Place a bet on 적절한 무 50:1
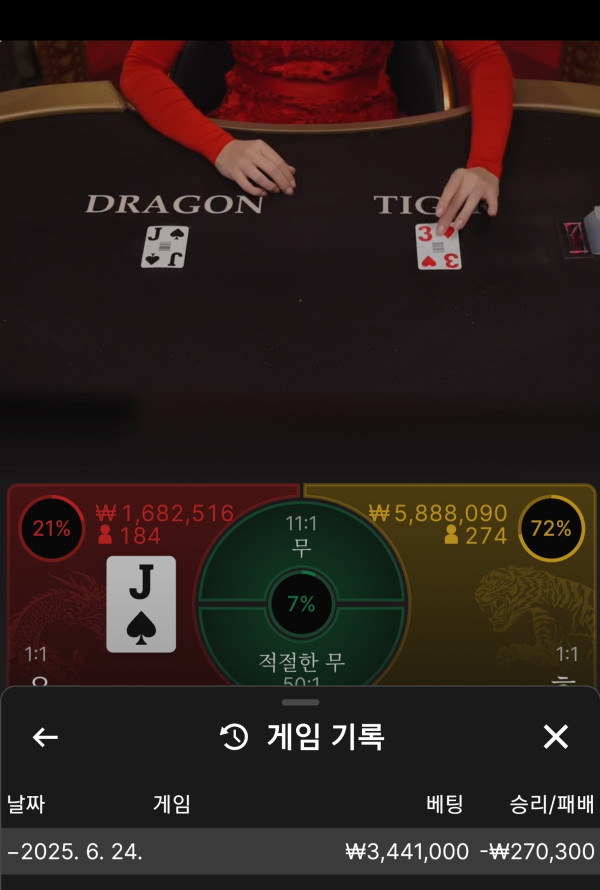This screenshot has width=600, height=890. 300,660
